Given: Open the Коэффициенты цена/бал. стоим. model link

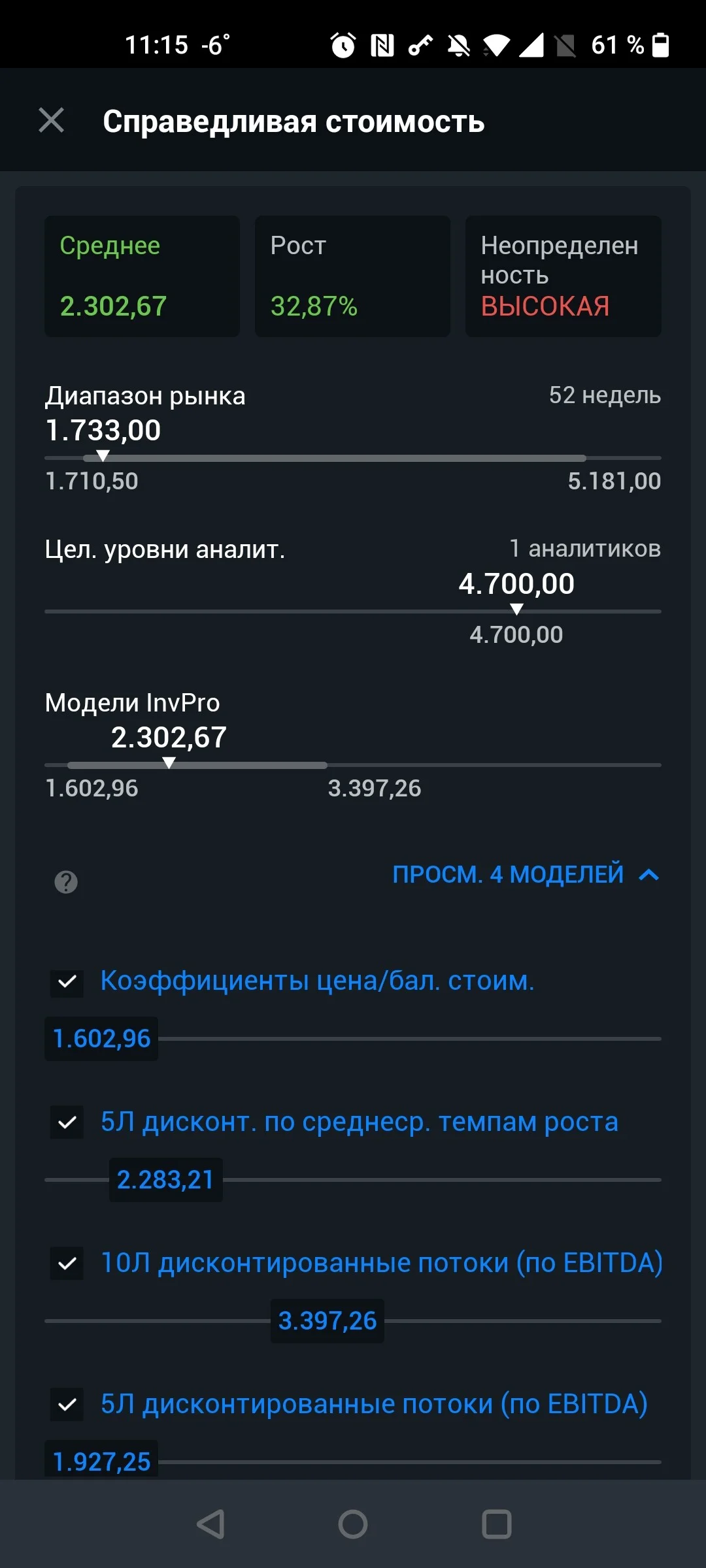Looking at the screenshot, I should click(x=317, y=981).
